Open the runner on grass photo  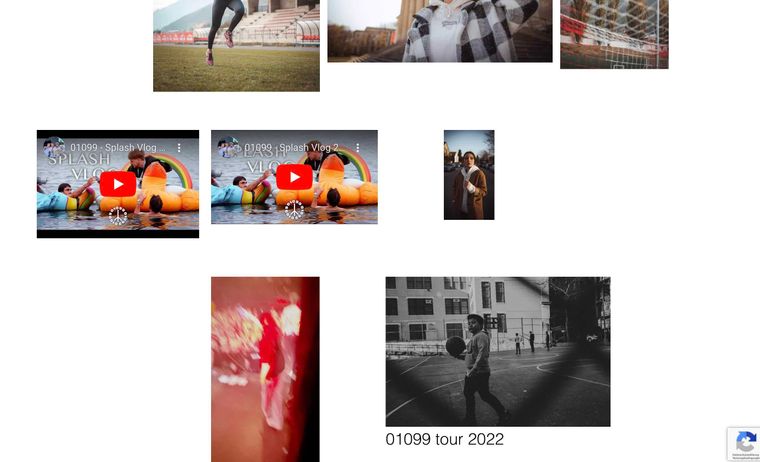(x=236, y=46)
